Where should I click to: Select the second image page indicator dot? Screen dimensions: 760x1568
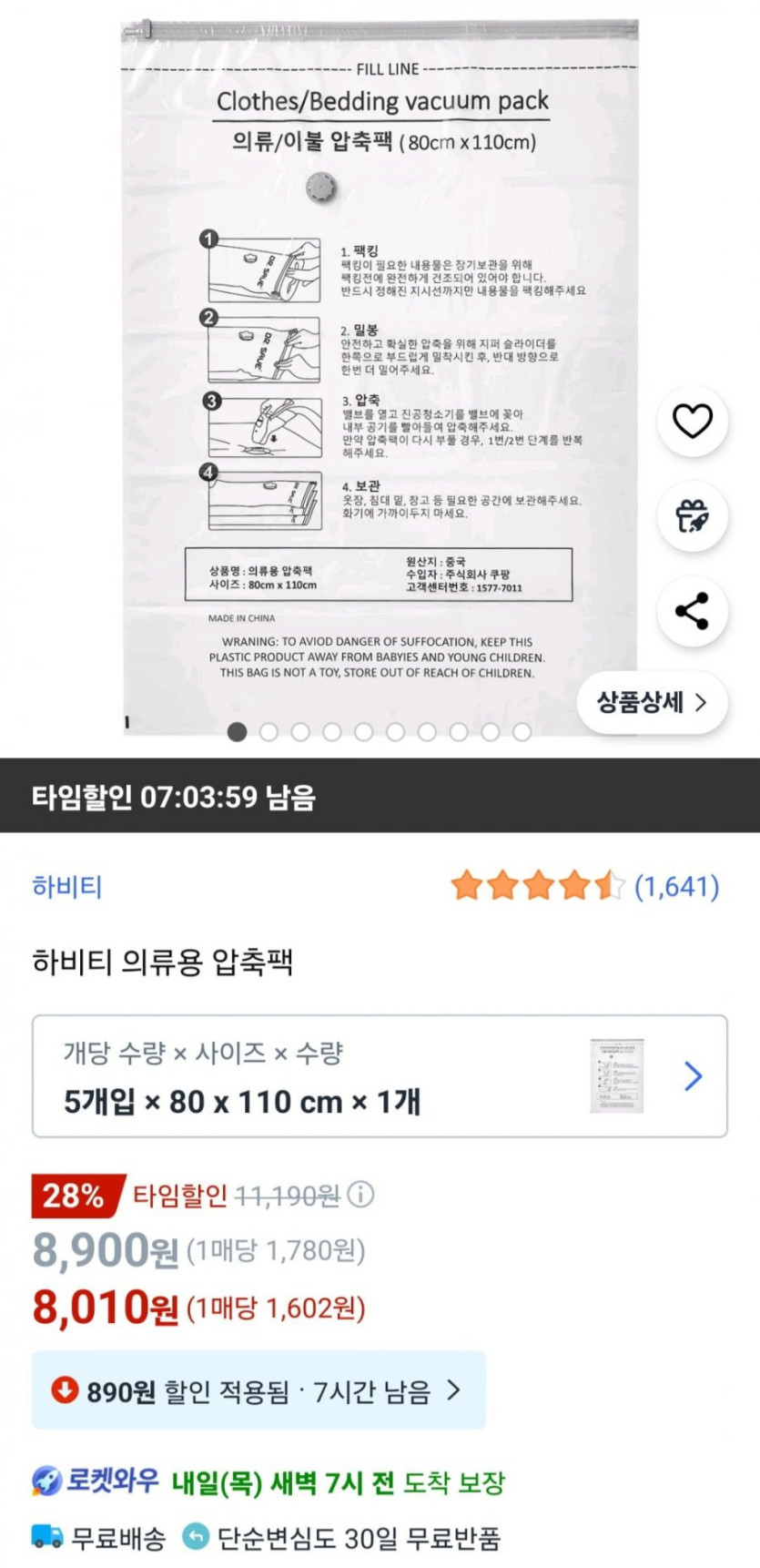pyautogui.click(x=269, y=732)
